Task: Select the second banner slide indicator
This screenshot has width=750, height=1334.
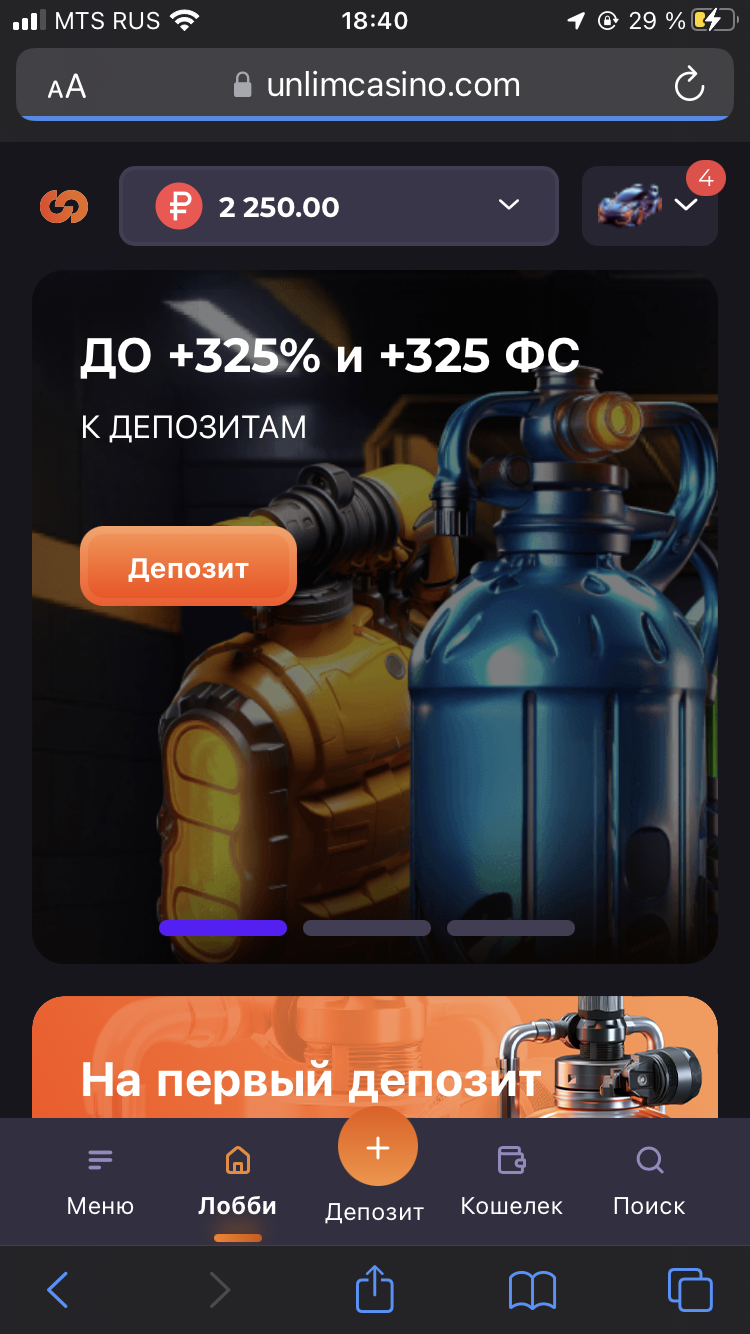Action: pos(367,928)
